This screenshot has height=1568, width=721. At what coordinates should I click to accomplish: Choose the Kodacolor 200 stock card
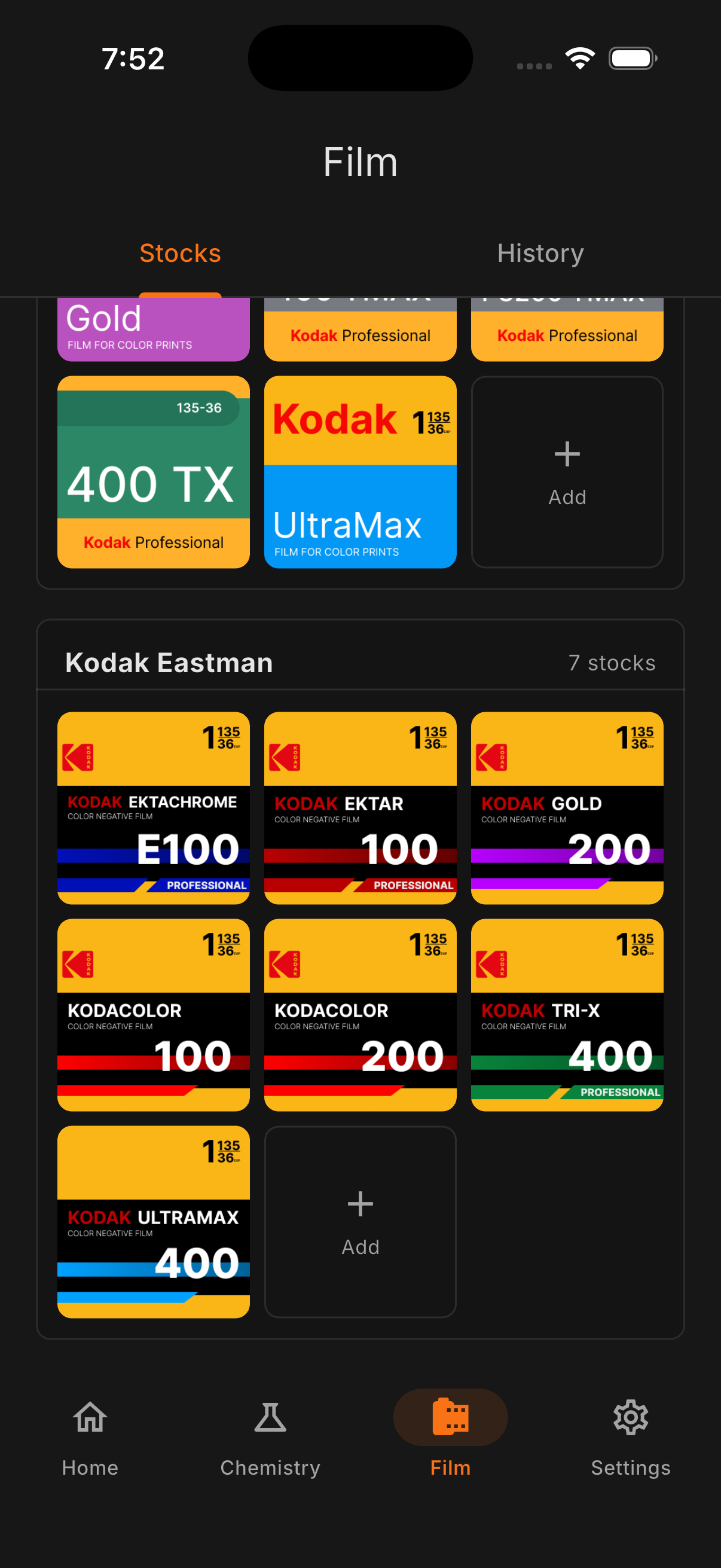pyautogui.click(x=360, y=1015)
